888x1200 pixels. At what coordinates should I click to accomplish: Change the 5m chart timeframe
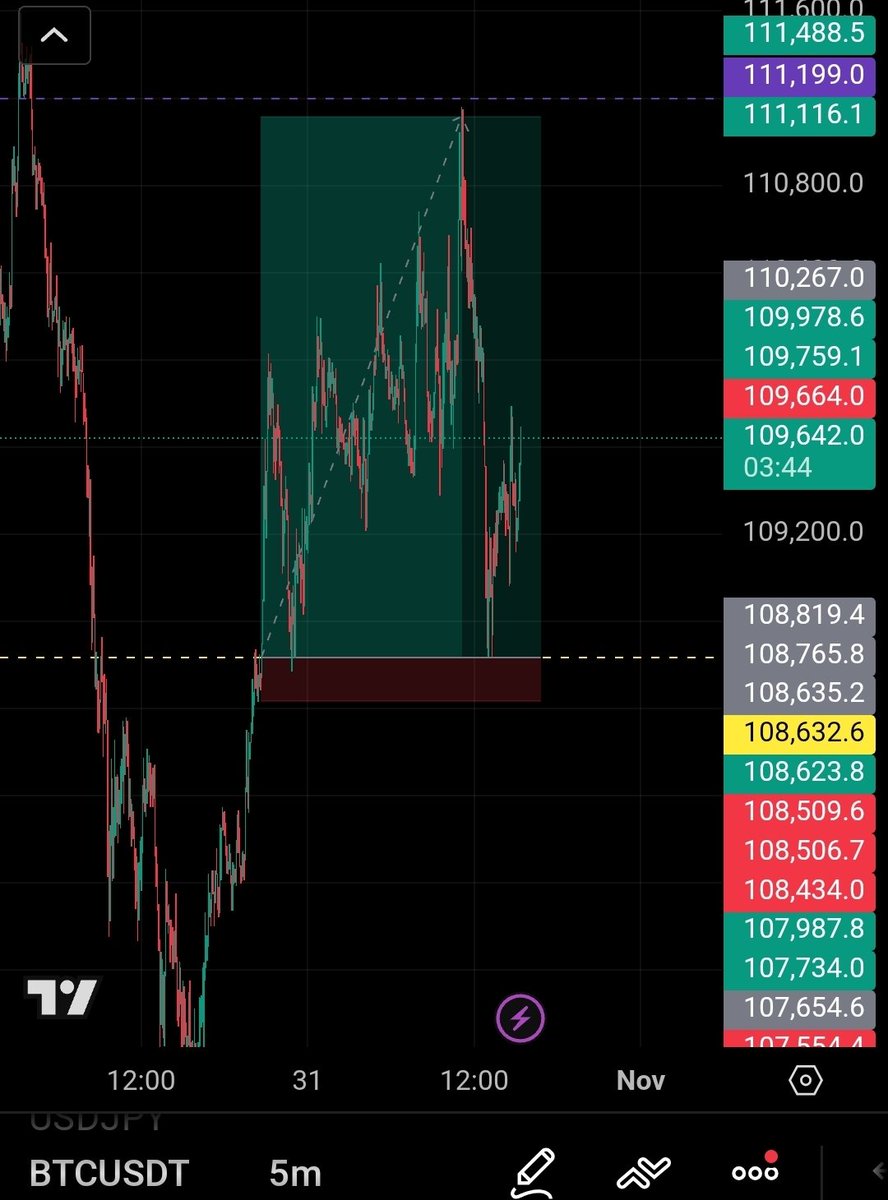pyautogui.click(x=295, y=1173)
